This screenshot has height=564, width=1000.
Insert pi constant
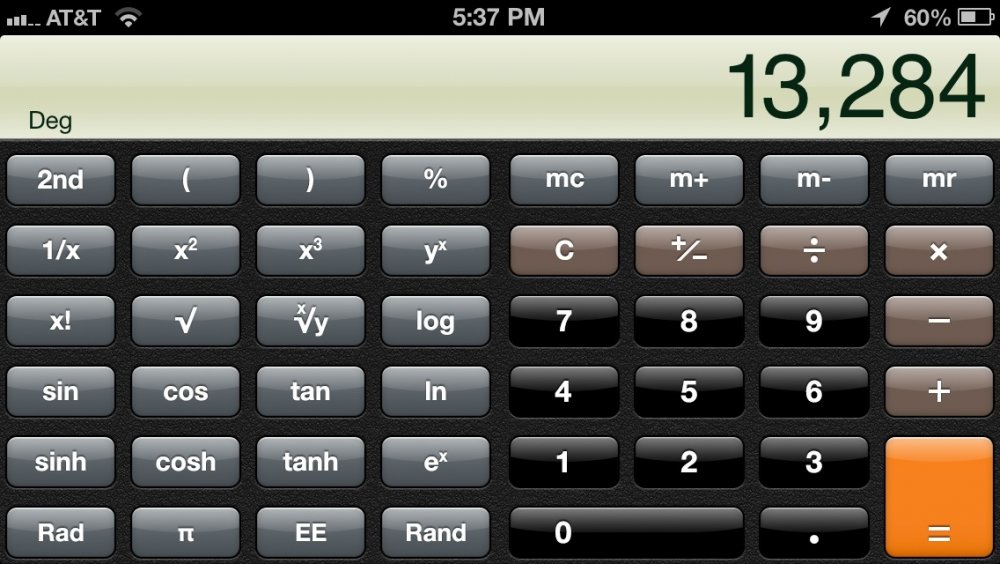(x=186, y=532)
